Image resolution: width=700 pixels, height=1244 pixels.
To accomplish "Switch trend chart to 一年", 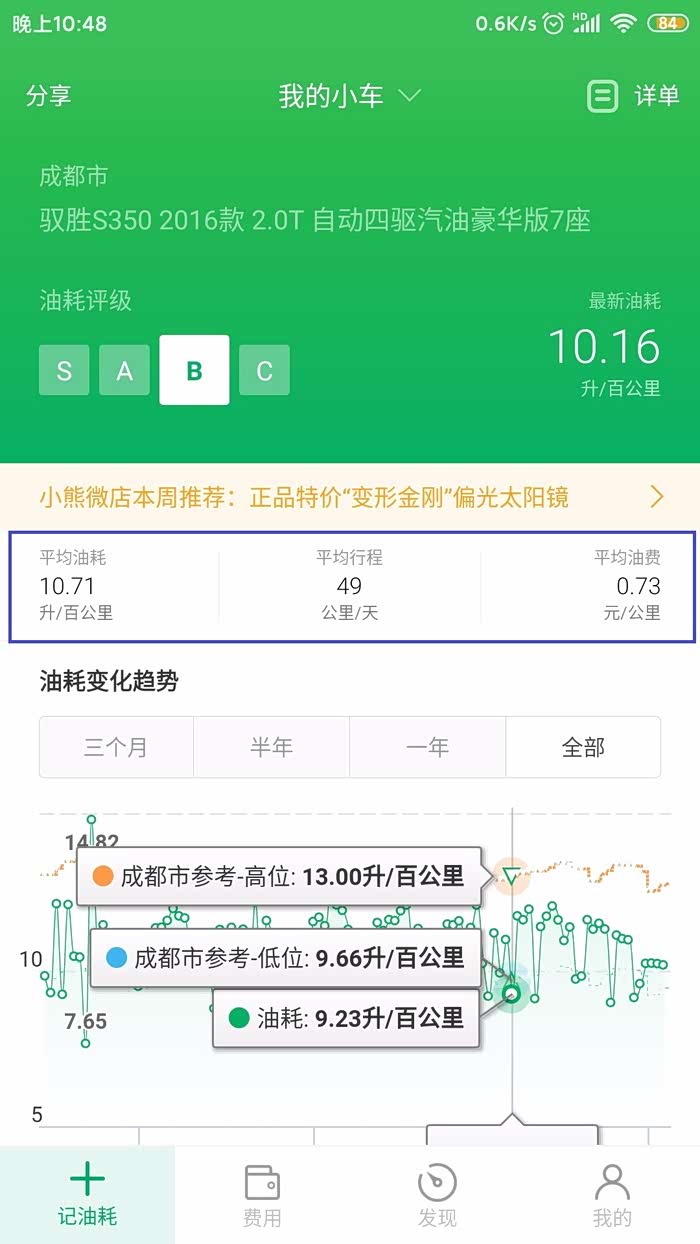I will coord(427,747).
